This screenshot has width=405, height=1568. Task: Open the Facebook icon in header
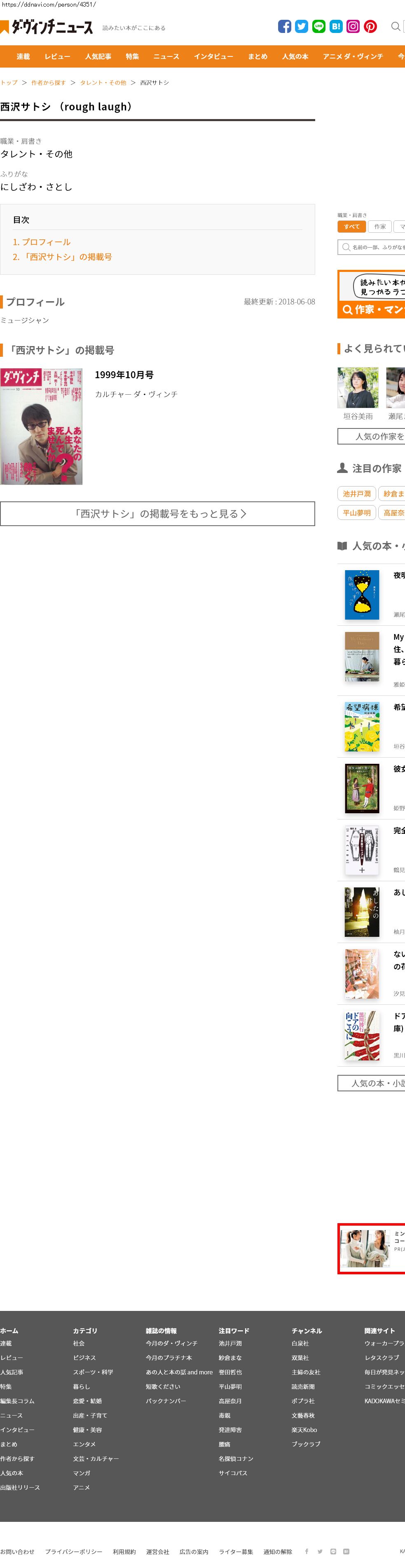284,26
